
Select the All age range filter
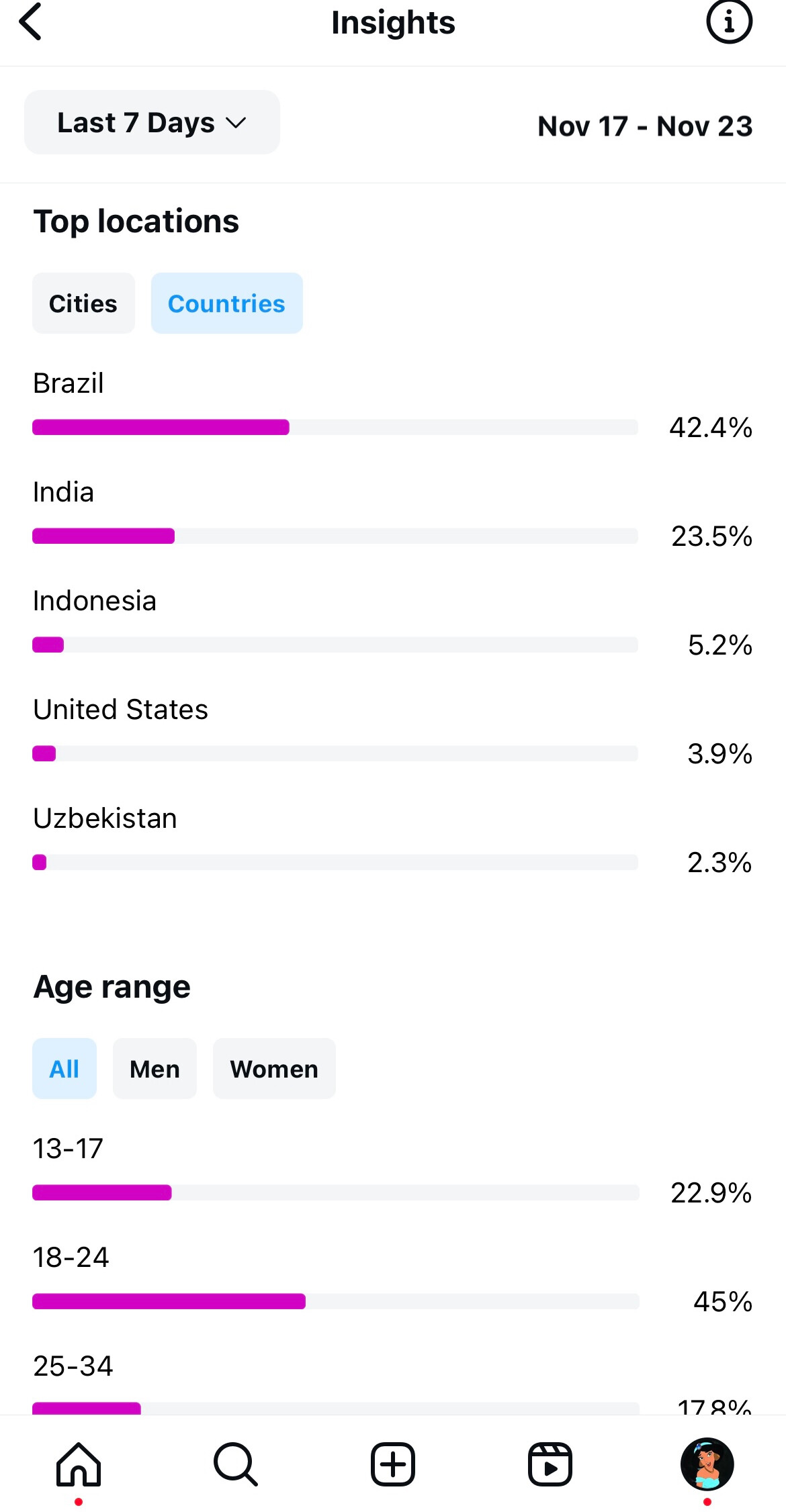pos(64,1069)
